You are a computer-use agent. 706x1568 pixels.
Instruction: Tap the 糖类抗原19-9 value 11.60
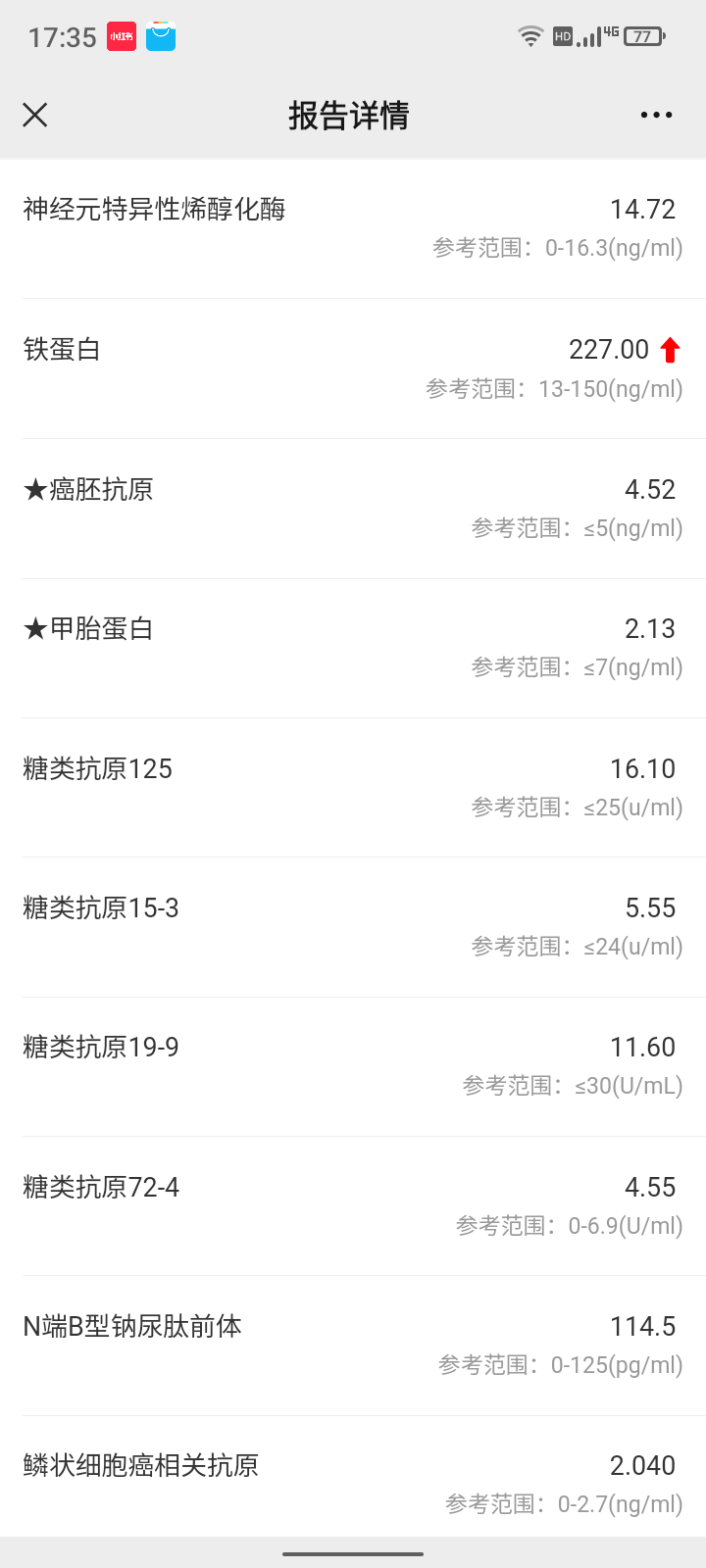[643, 1047]
